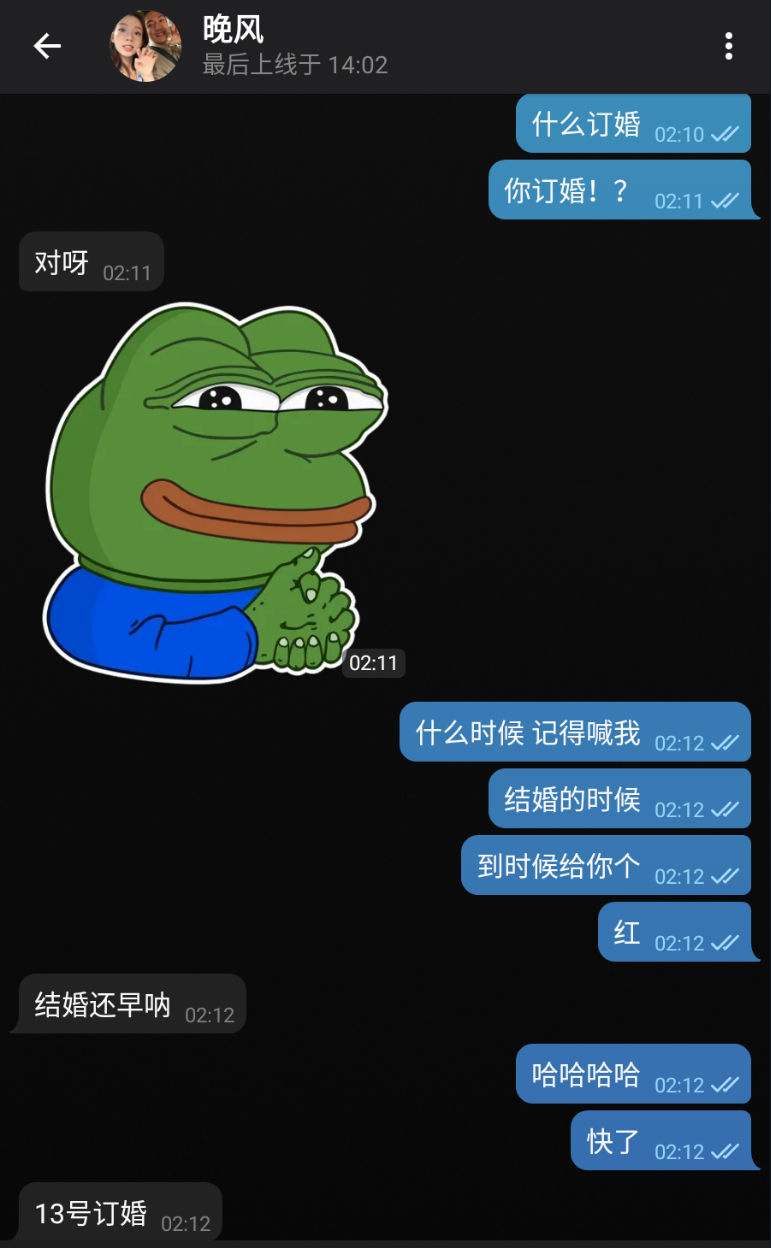The image size is (771, 1248).
Task: Go back to the chat list
Action: point(47,46)
